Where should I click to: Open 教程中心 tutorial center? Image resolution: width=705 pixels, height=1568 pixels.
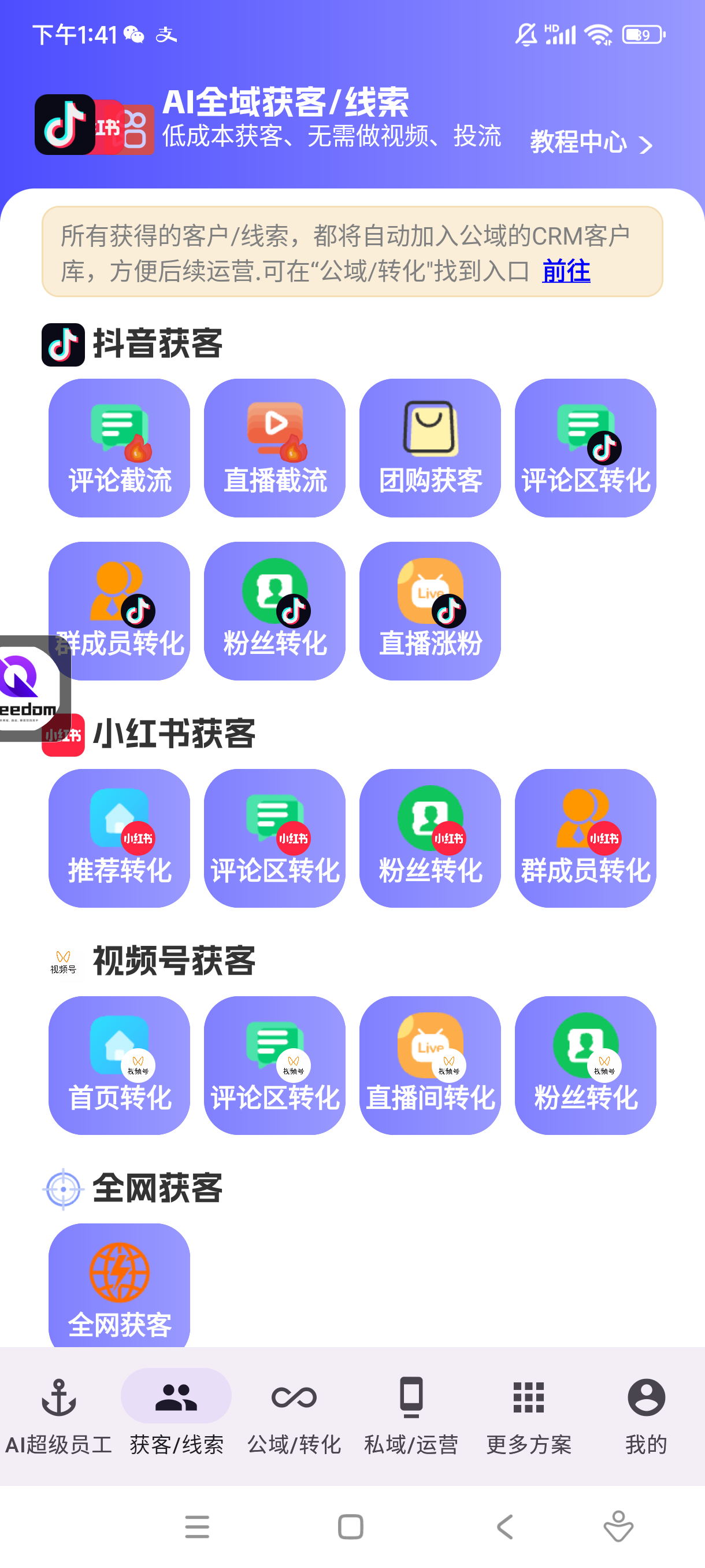click(x=590, y=142)
